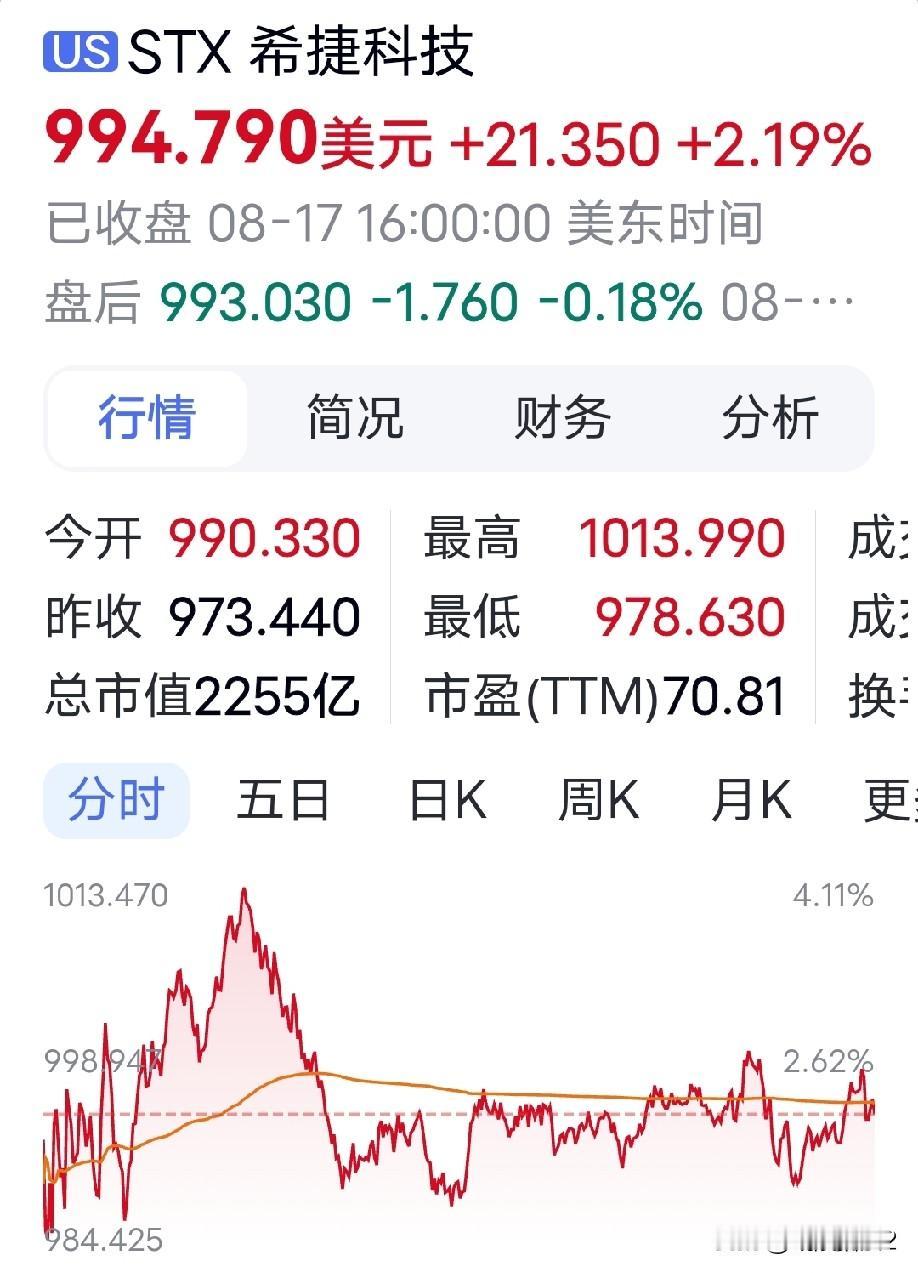
Task: Show the 五日 chart
Action: 283,801
